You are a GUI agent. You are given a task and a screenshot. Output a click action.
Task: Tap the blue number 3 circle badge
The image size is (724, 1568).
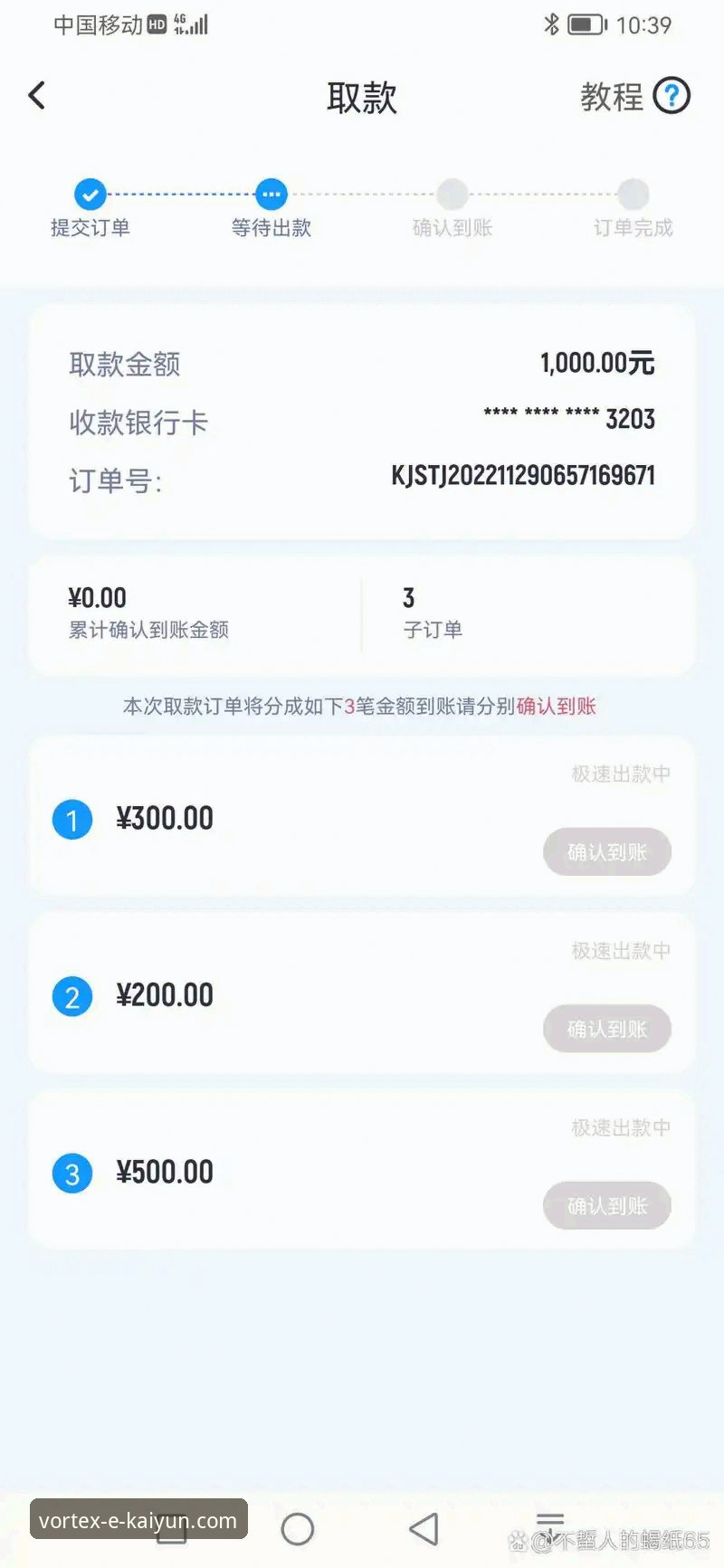pos(71,1174)
